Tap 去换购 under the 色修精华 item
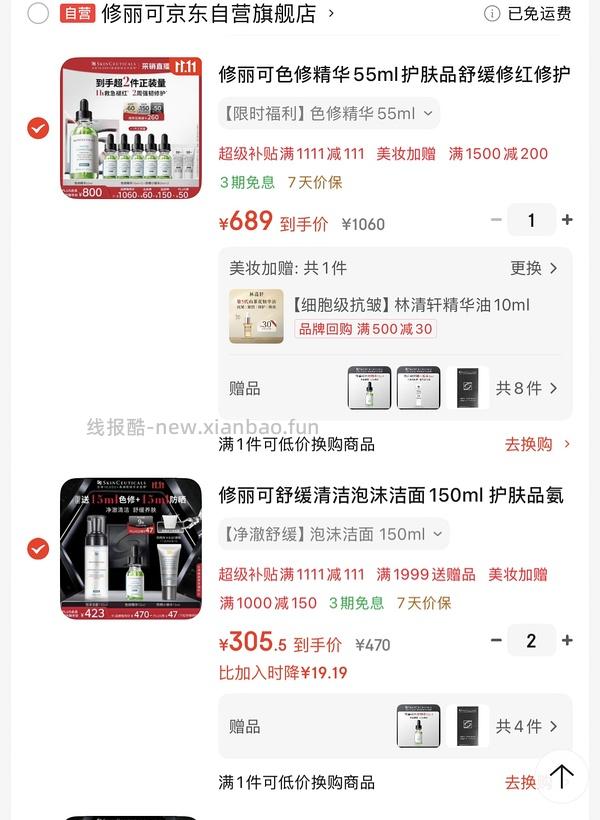This screenshot has height=820, width=600. (537, 443)
